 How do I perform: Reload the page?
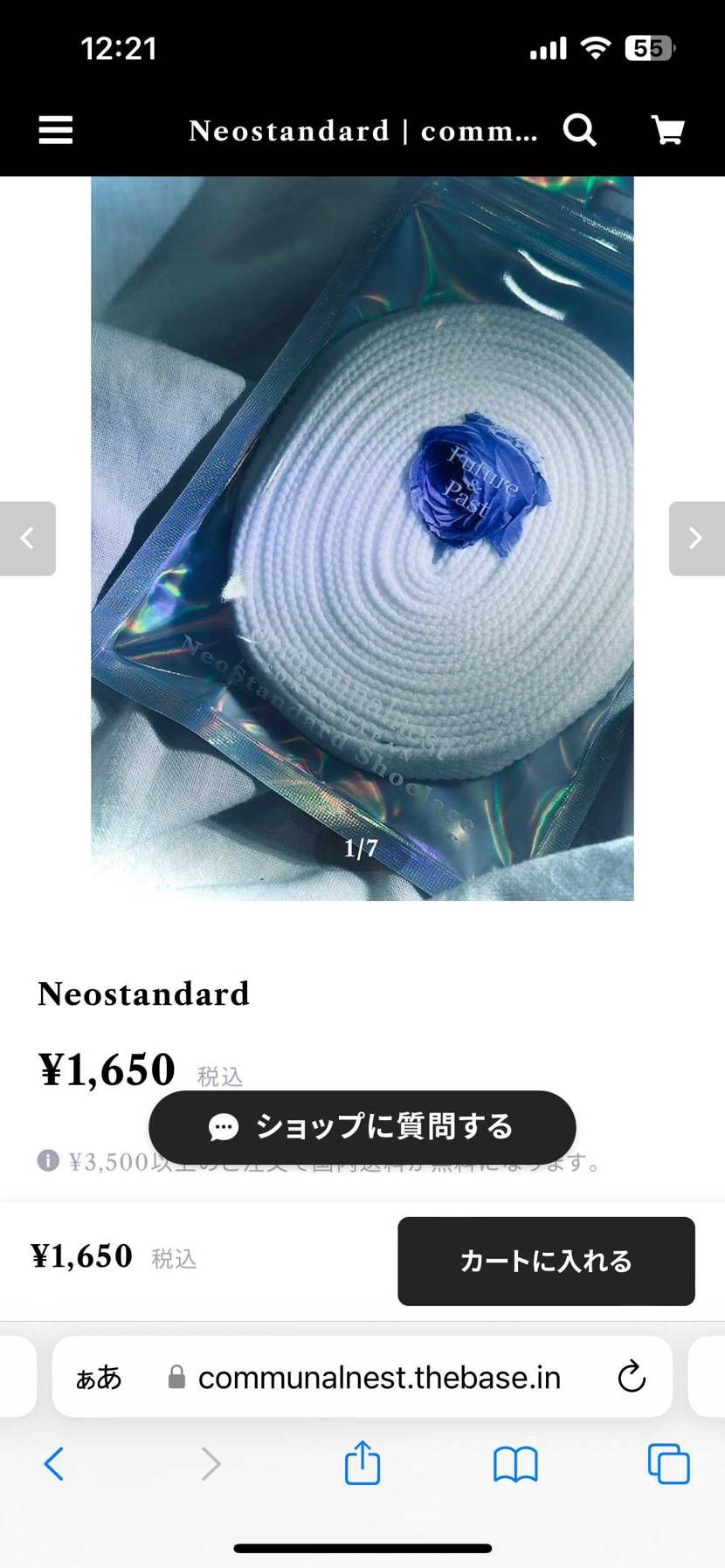(631, 1377)
